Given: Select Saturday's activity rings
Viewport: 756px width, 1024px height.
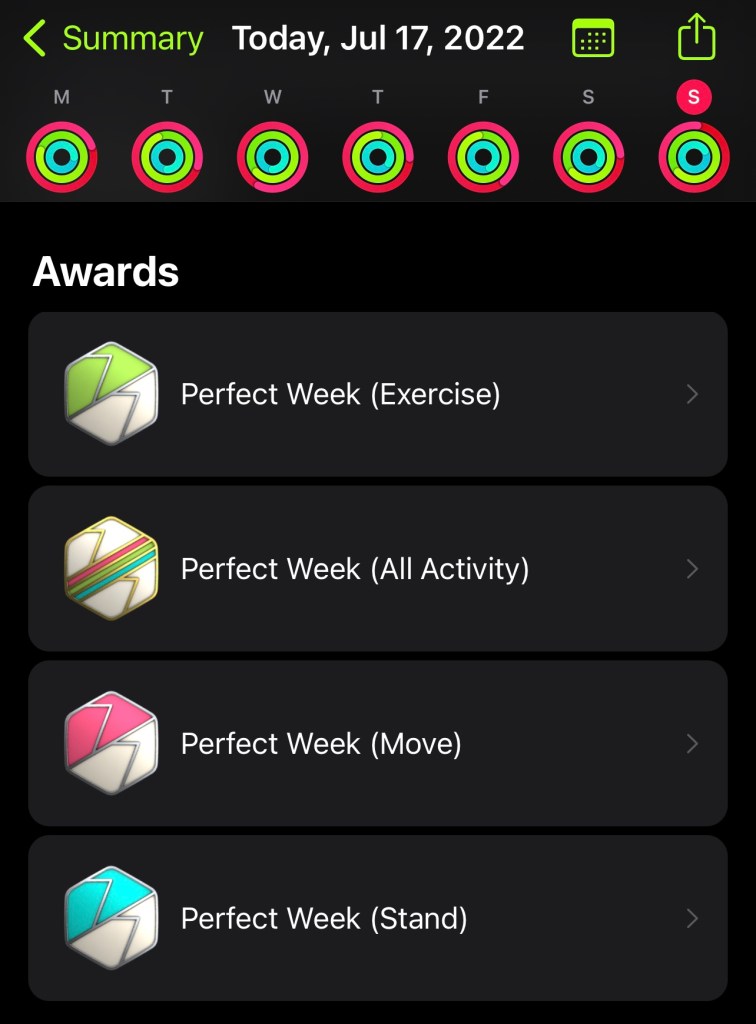Looking at the screenshot, I should pyautogui.click(x=589, y=156).
